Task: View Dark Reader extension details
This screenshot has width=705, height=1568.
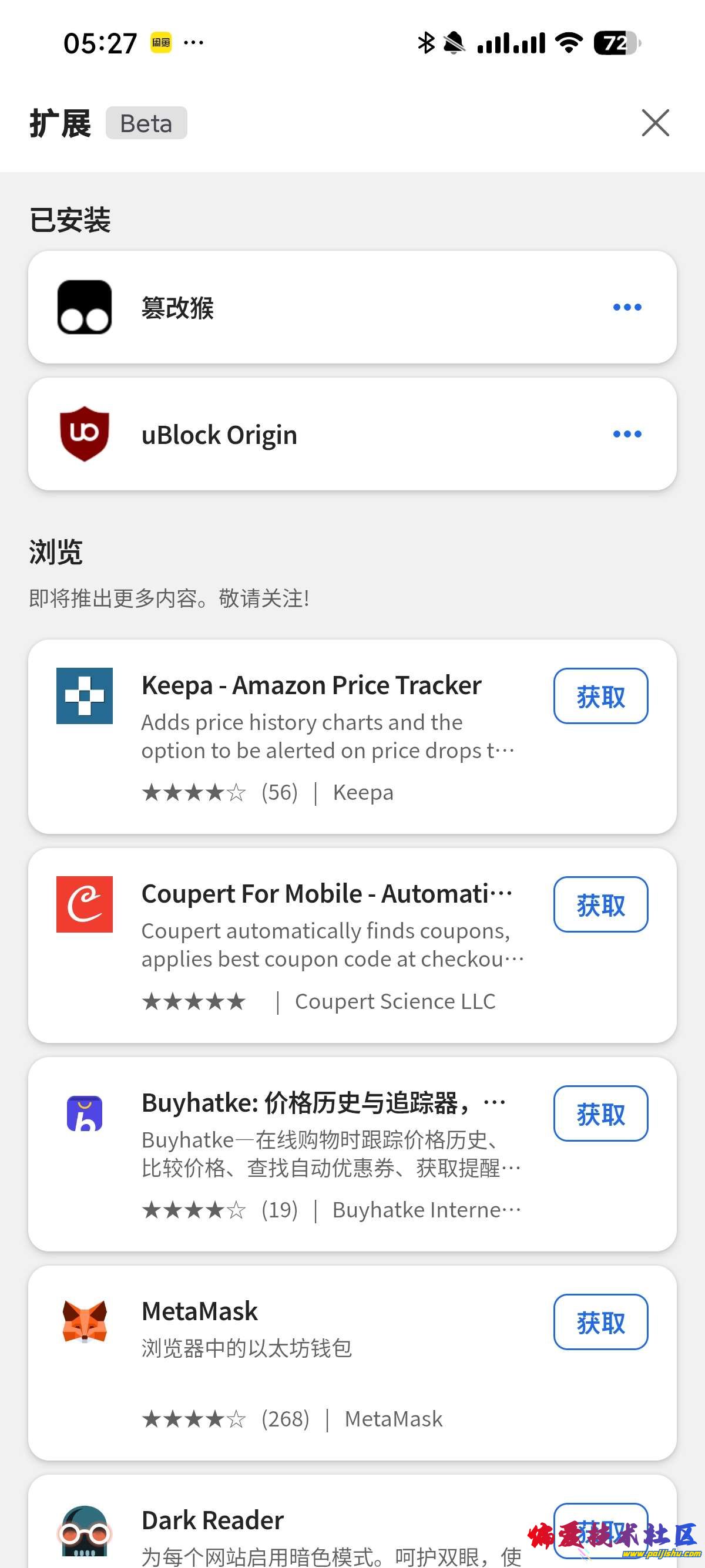Action: [x=213, y=1520]
